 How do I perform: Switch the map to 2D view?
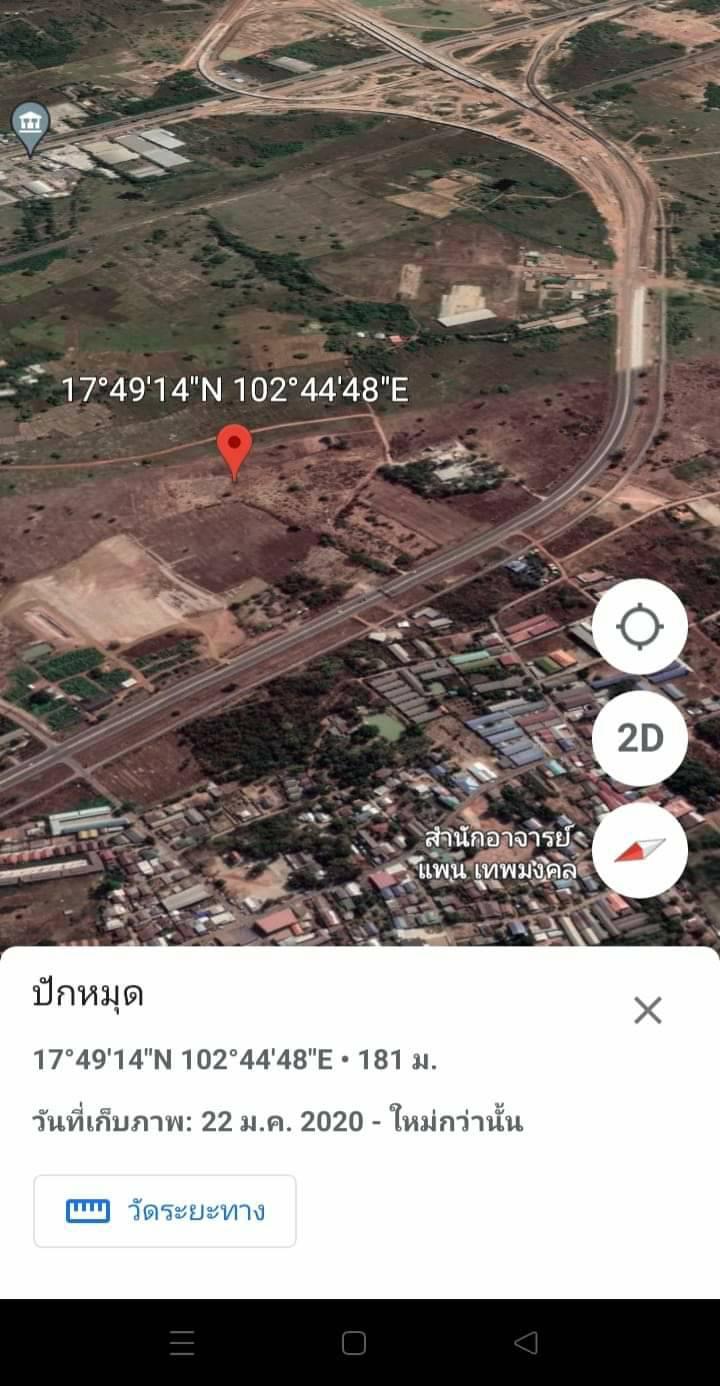click(640, 738)
